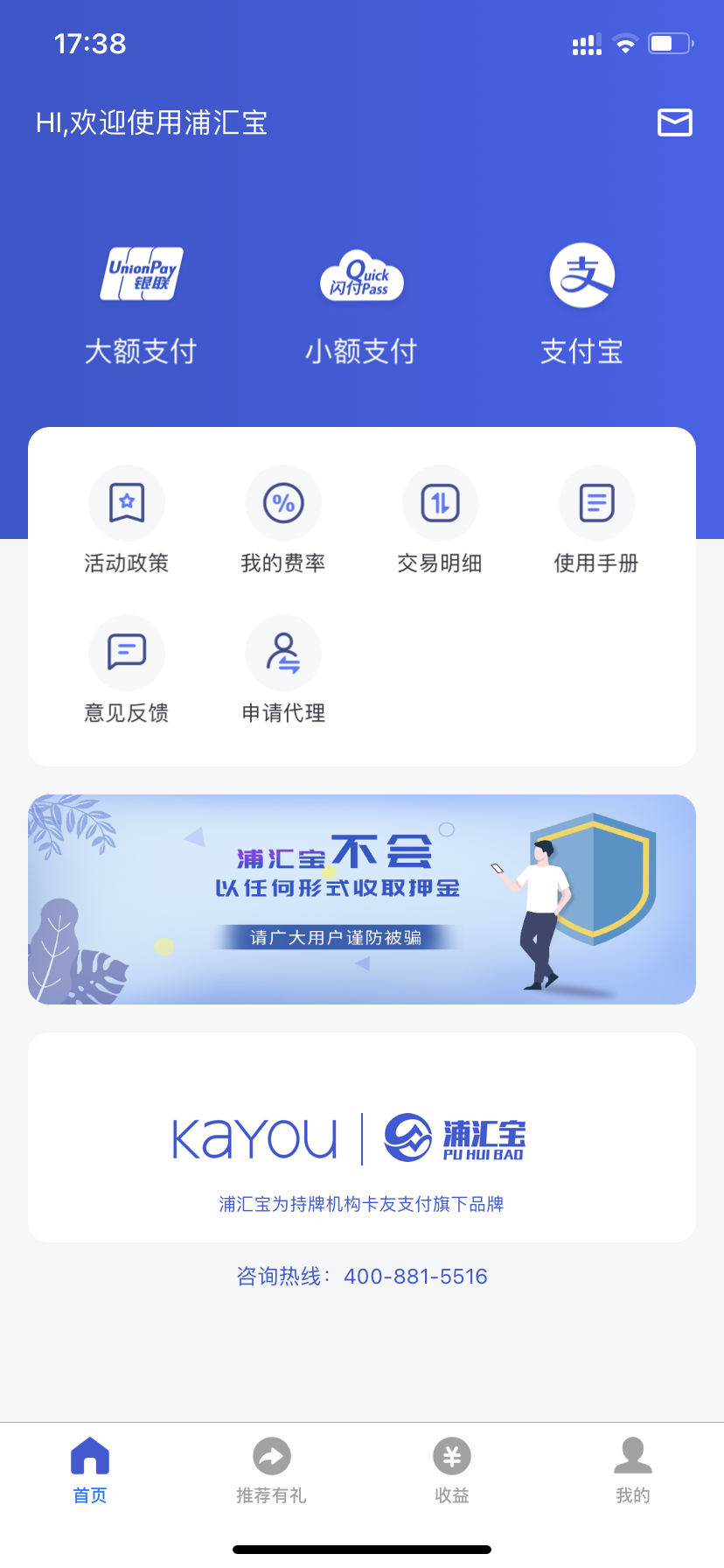724x1568 pixels.
Task: Switch to the 收益 tab
Action: 452,1470
